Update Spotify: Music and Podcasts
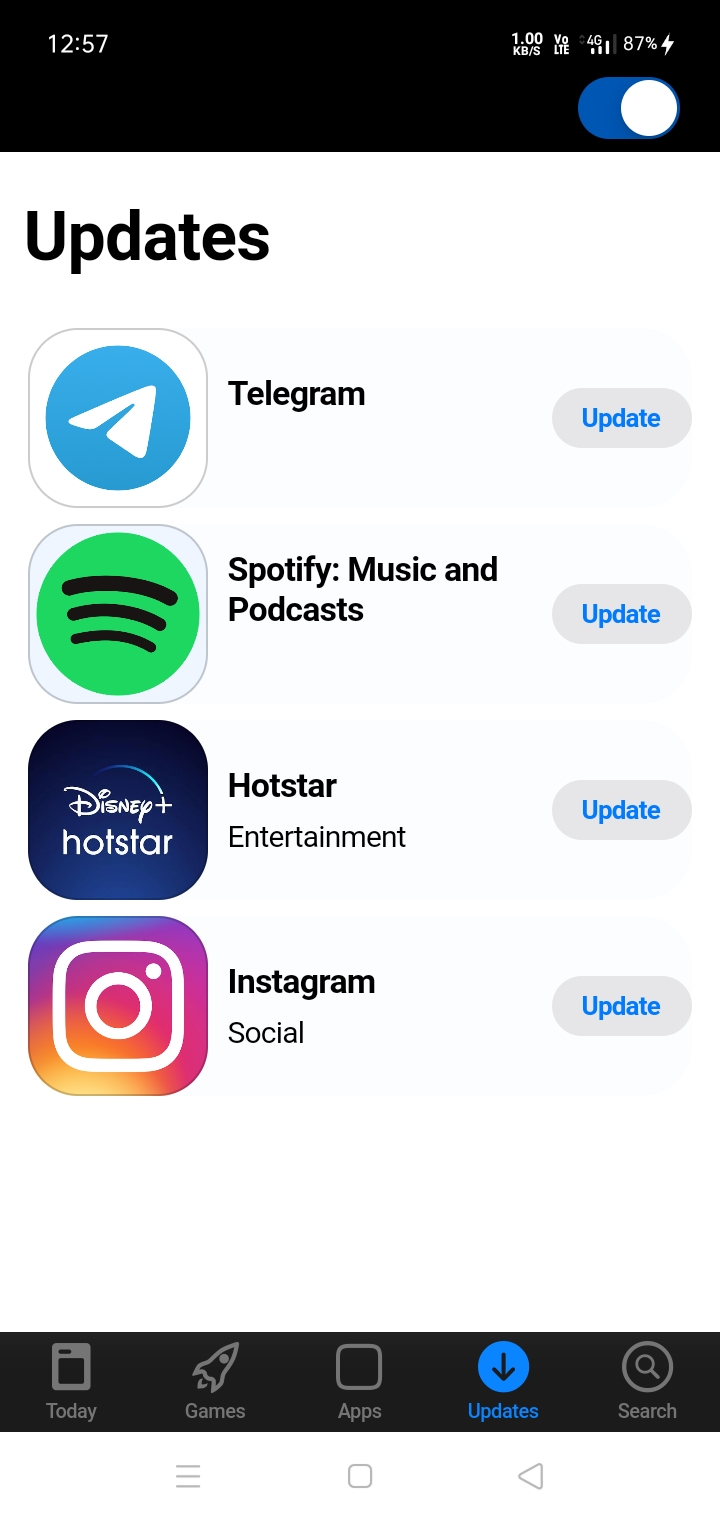The image size is (720, 1520). [621, 614]
